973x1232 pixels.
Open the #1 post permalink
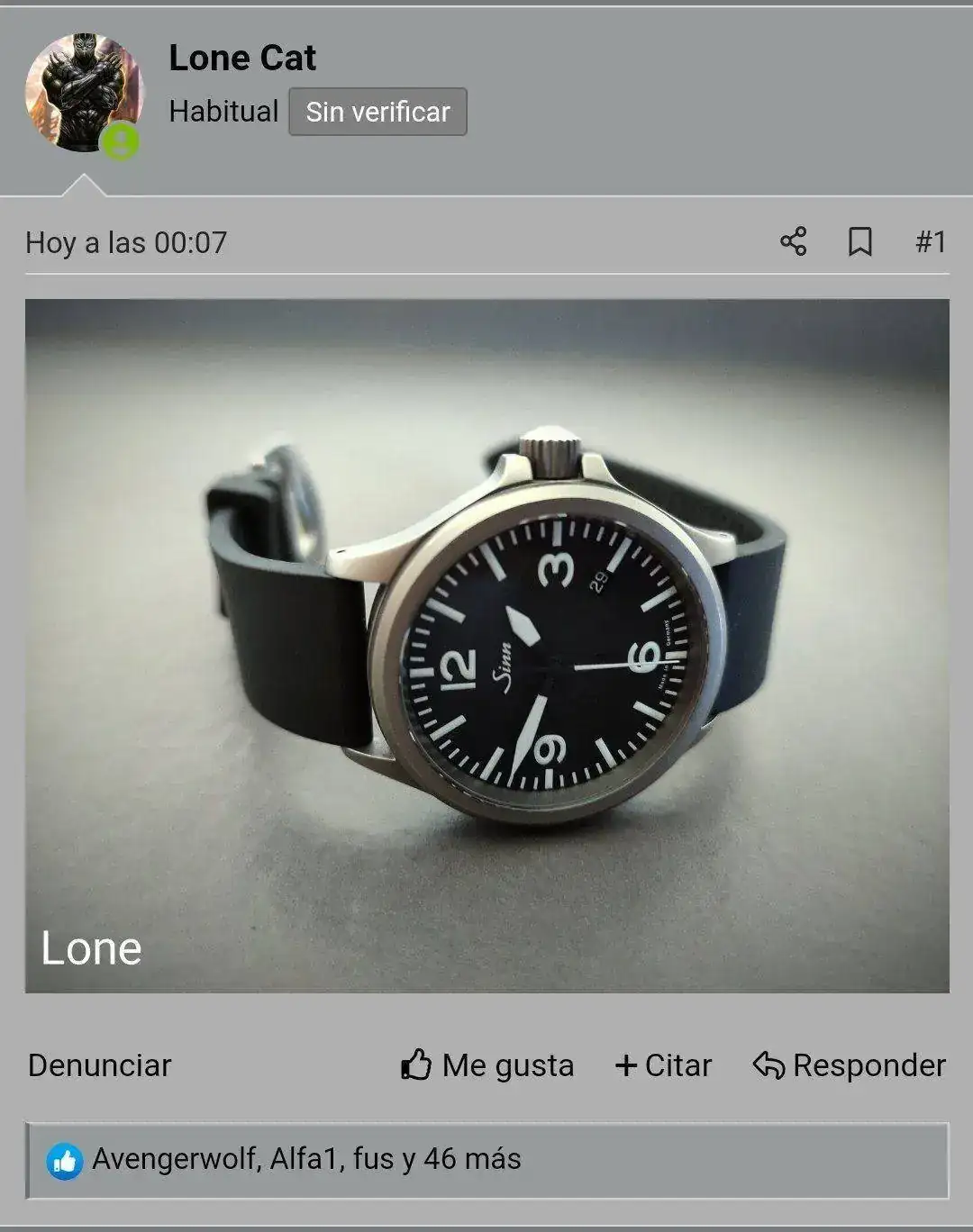pos(931,241)
